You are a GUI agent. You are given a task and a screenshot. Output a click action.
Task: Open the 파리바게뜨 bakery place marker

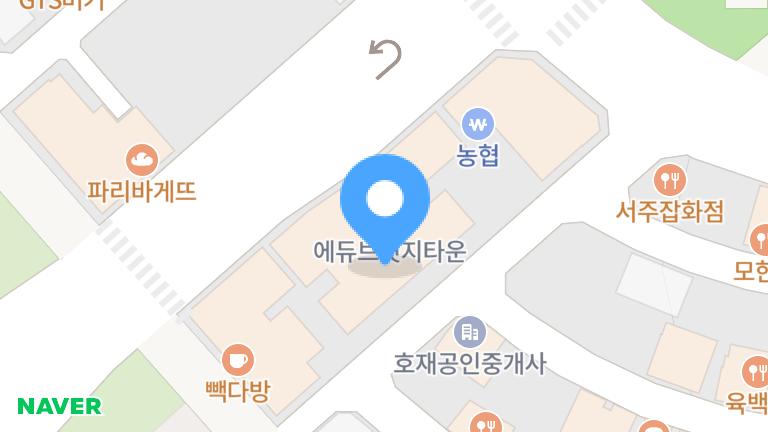point(141,158)
